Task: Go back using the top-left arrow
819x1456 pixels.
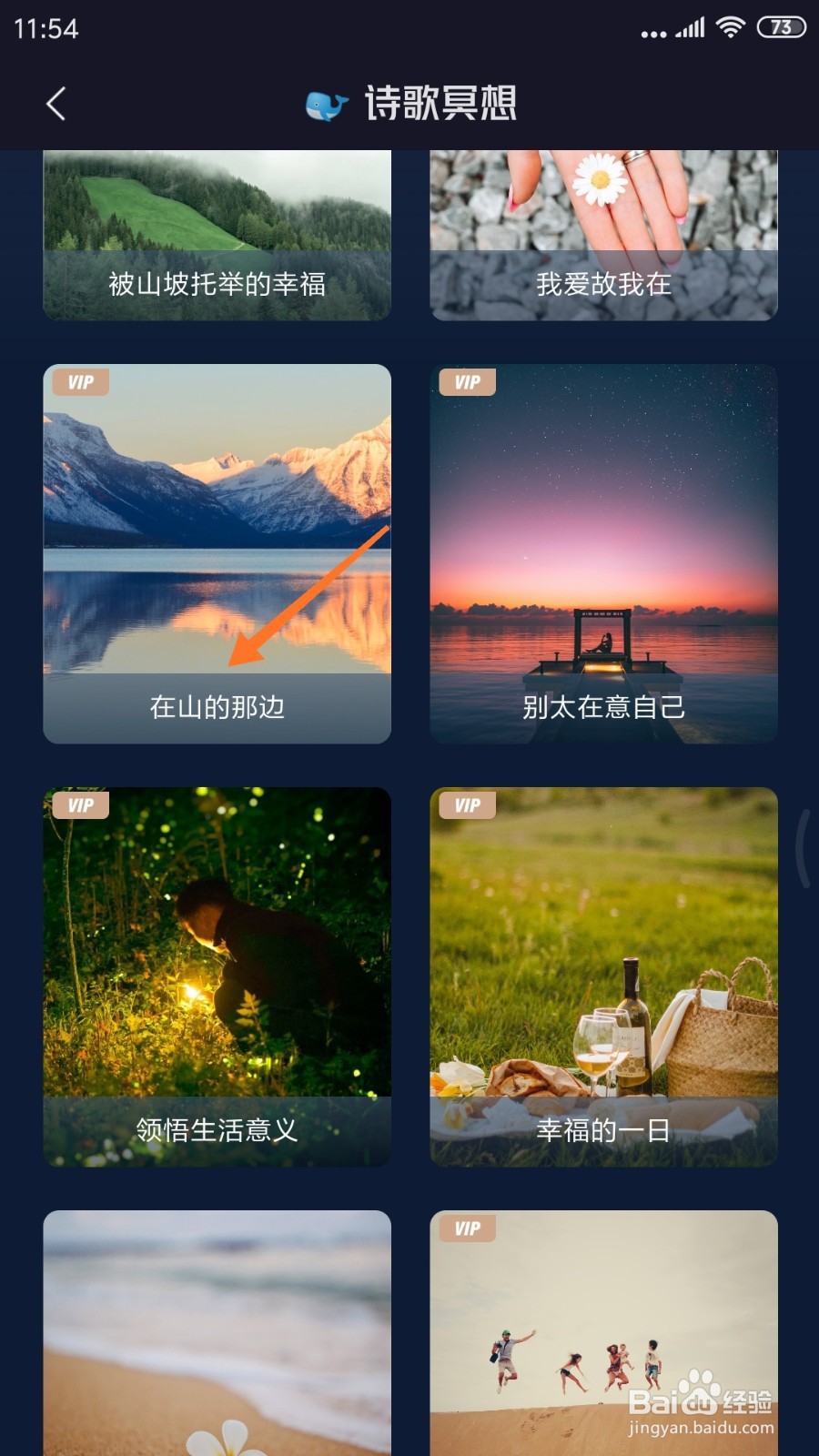Action: pyautogui.click(x=56, y=104)
